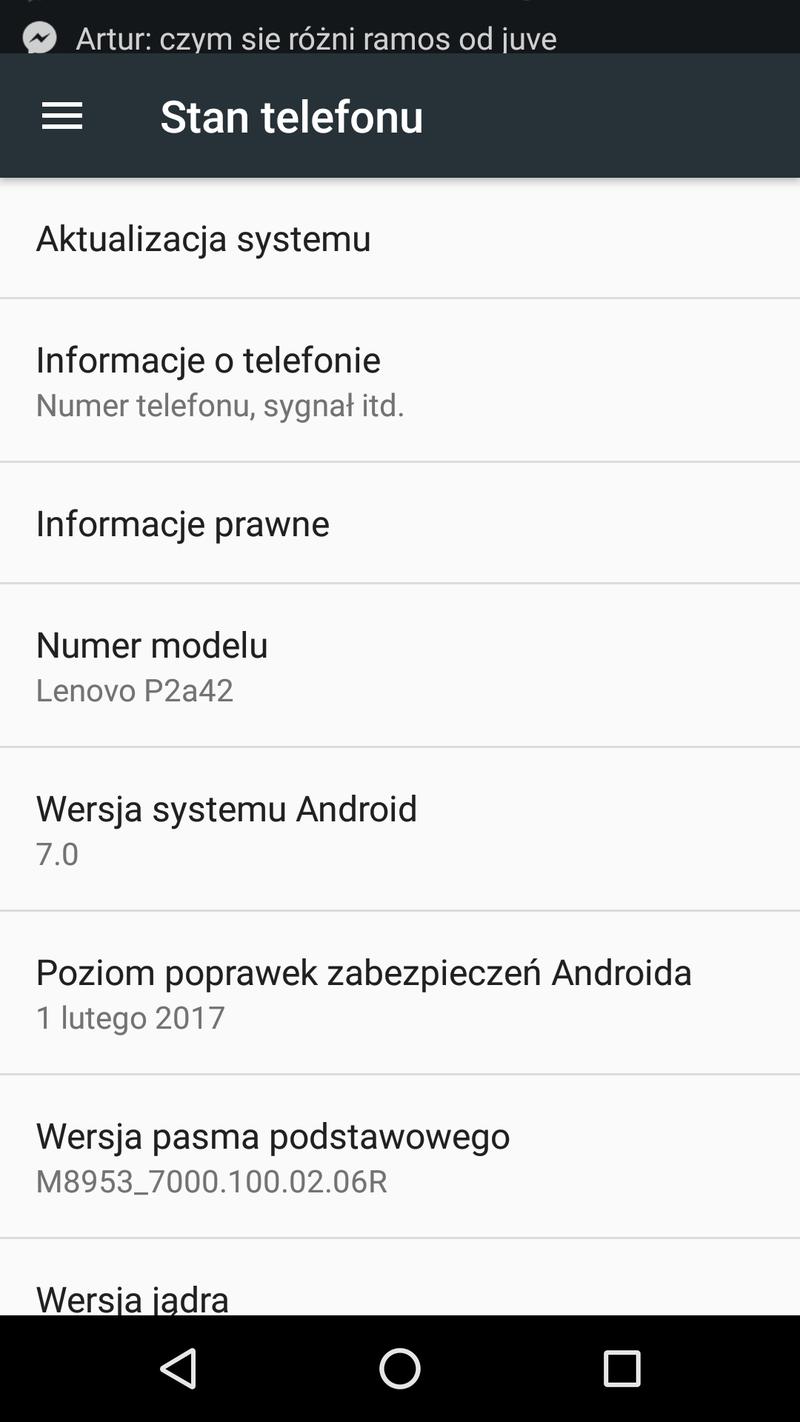
Task: Go back with the navigation bar
Action: [179, 1368]
